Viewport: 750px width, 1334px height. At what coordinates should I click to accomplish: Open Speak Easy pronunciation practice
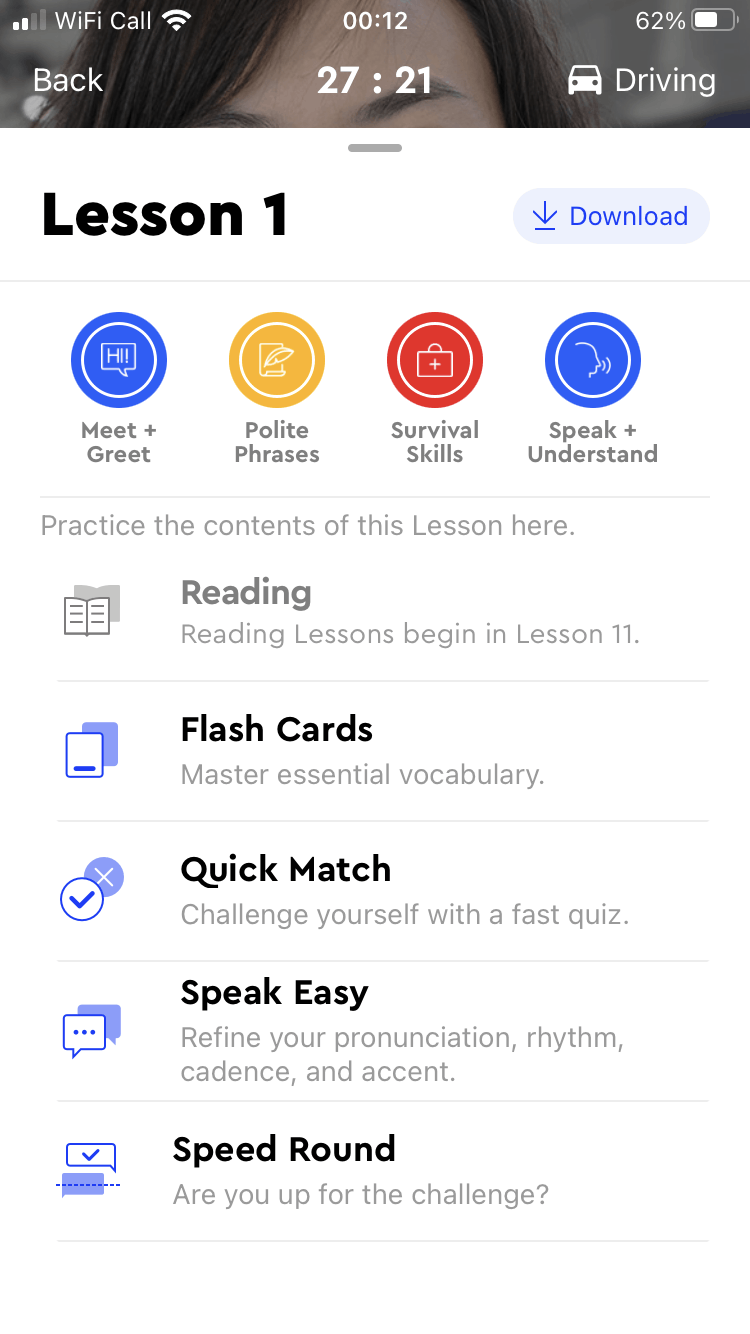(382, 1031)
